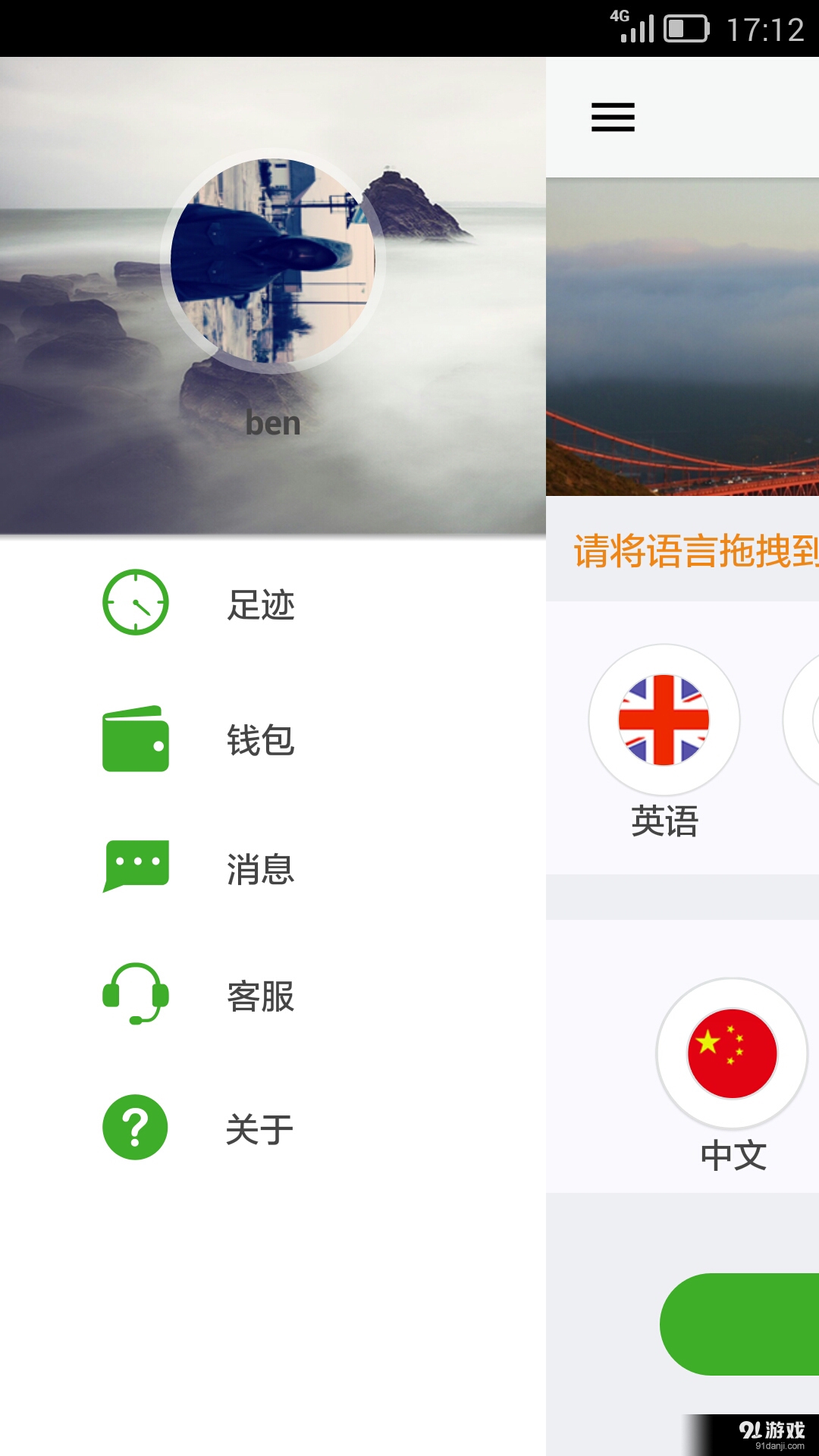
Task: Select the 英语 English flag
Action: click(664, 720)
